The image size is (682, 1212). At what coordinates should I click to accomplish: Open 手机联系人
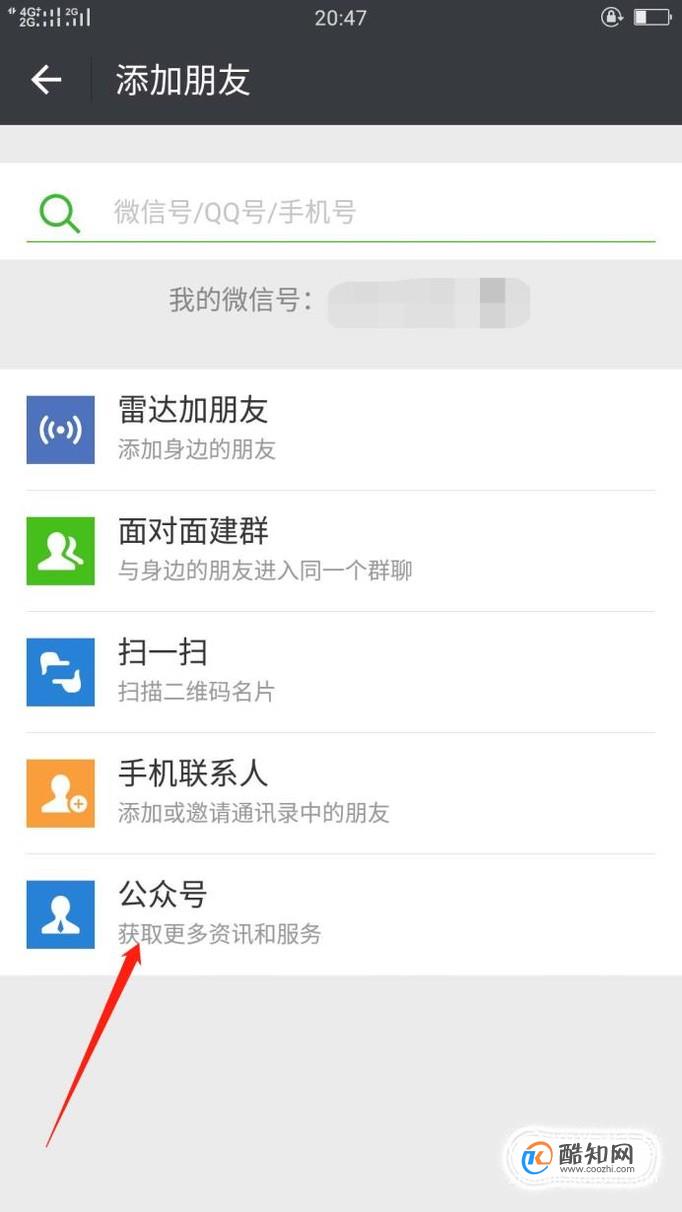coord(341,793)
